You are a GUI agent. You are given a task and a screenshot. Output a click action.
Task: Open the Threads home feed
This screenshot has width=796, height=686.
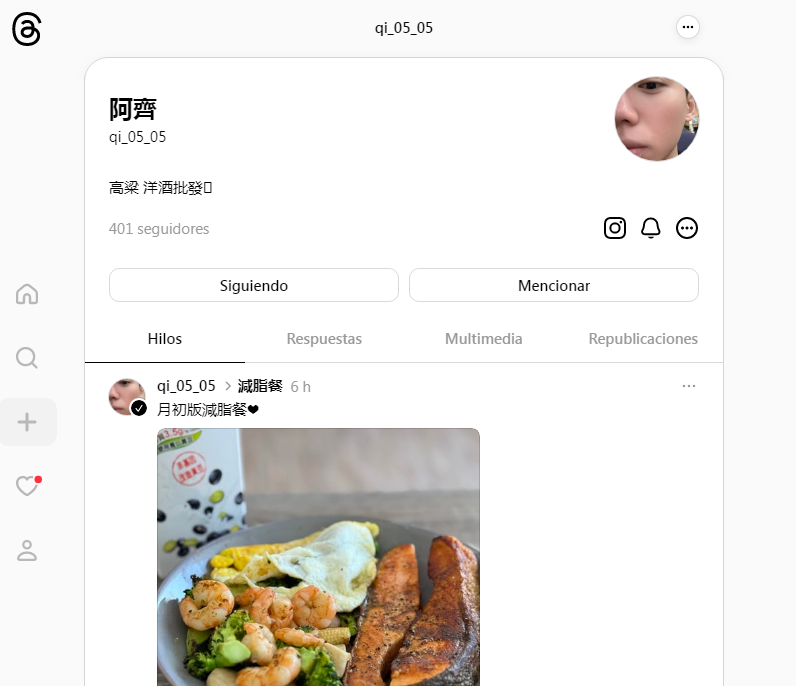(27, 294)
